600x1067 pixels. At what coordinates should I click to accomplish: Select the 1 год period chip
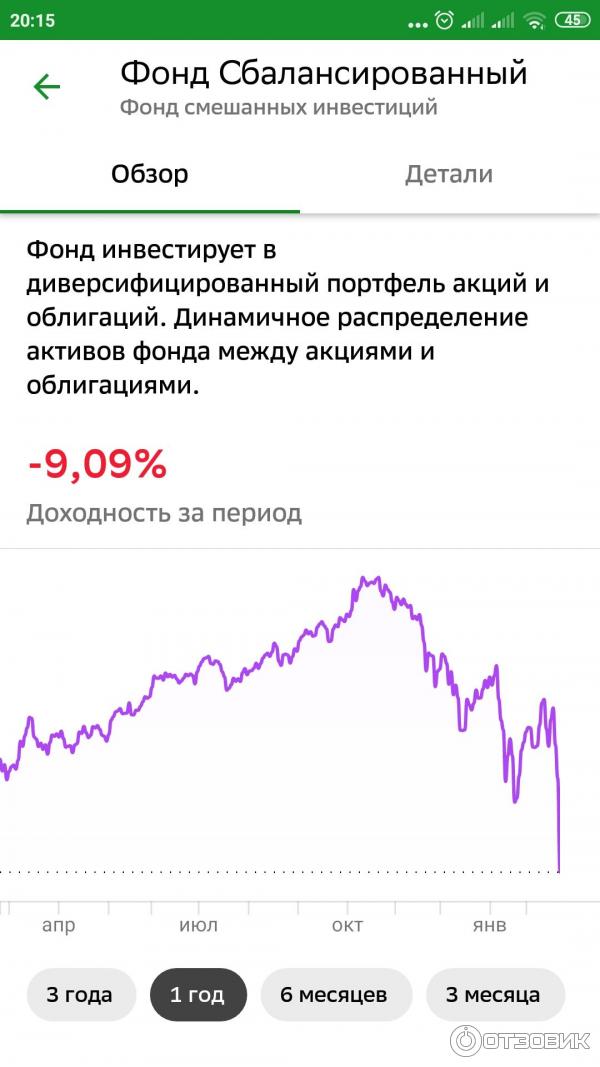pyautogui.click(x=198, y=994)
